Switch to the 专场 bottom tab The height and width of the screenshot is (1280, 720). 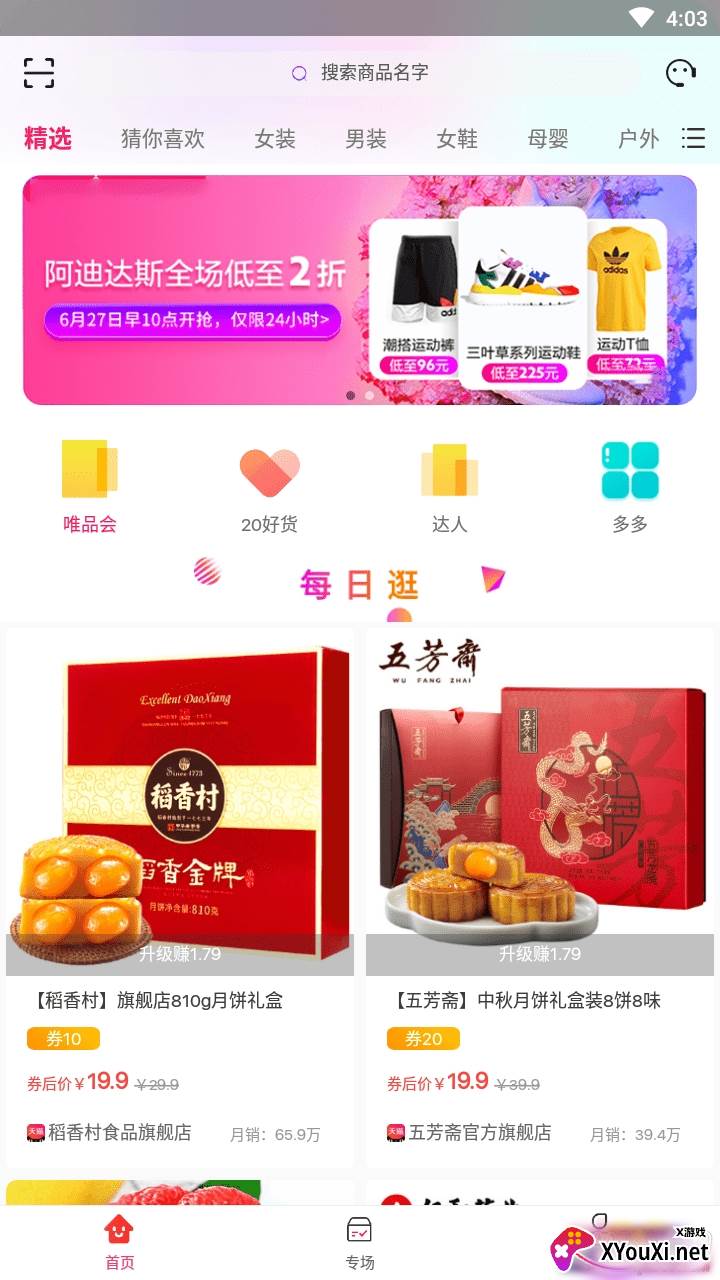click(x=360, y=1242)
